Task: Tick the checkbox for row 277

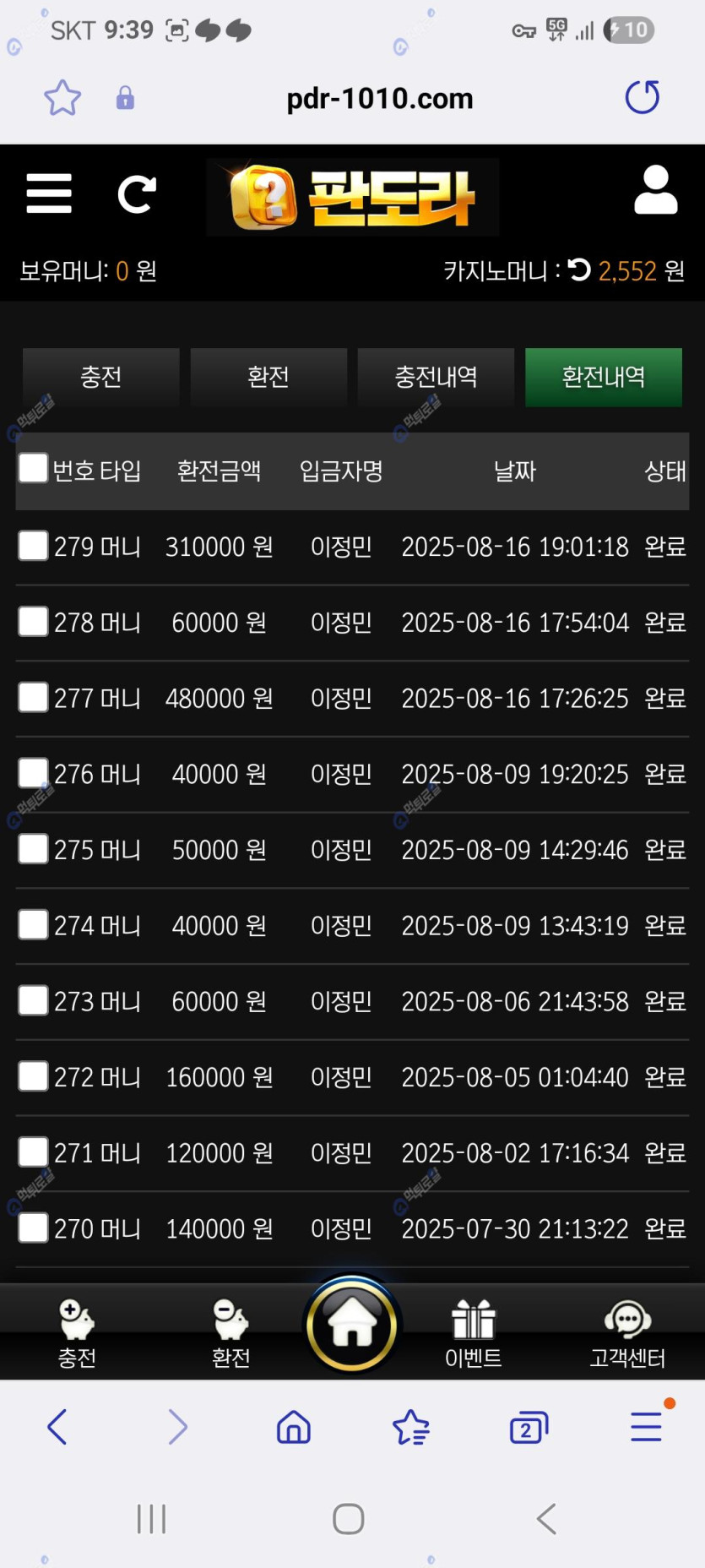Action: [33, 697]
